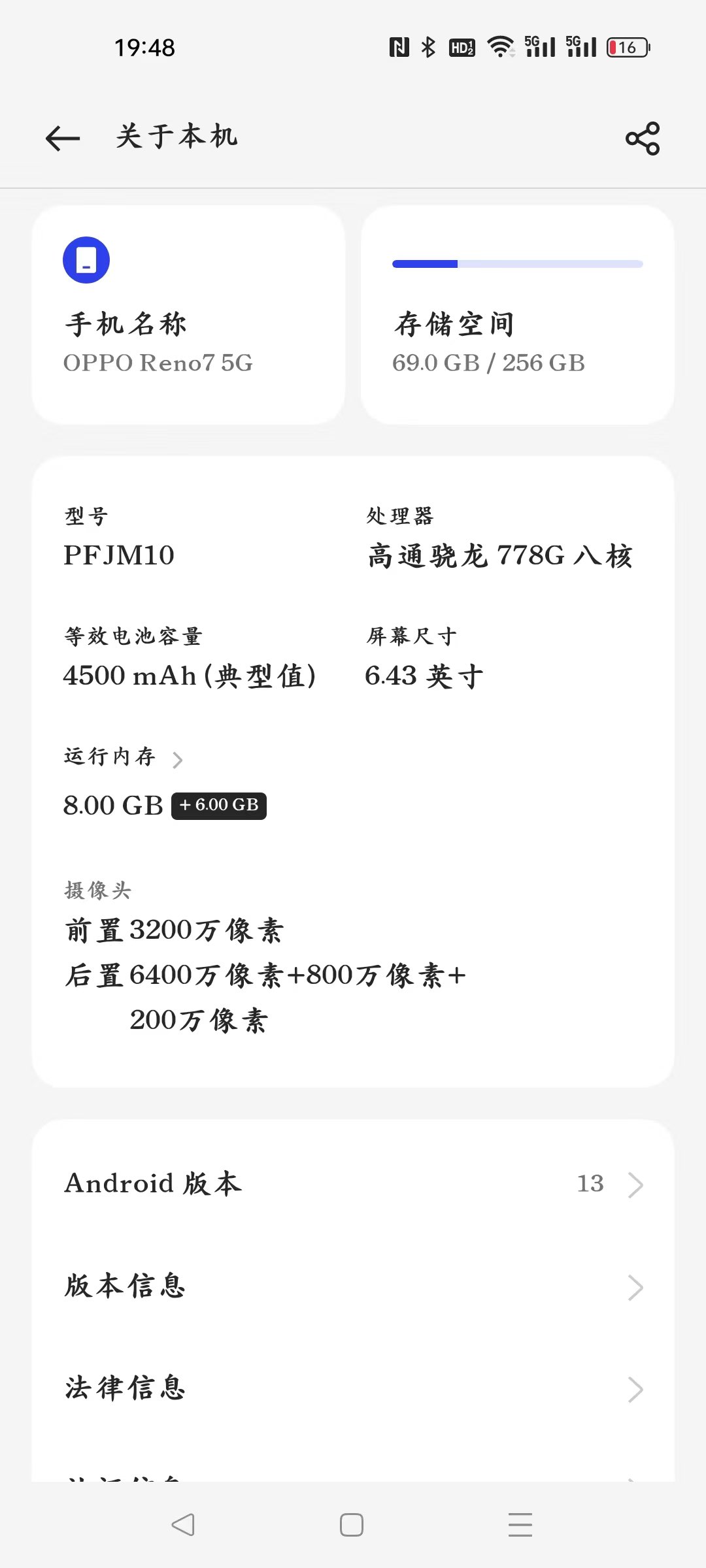Tap the system home button
Image resolution: width=706 pixels, height=1568 pixels.
[x=352, y=1525]
